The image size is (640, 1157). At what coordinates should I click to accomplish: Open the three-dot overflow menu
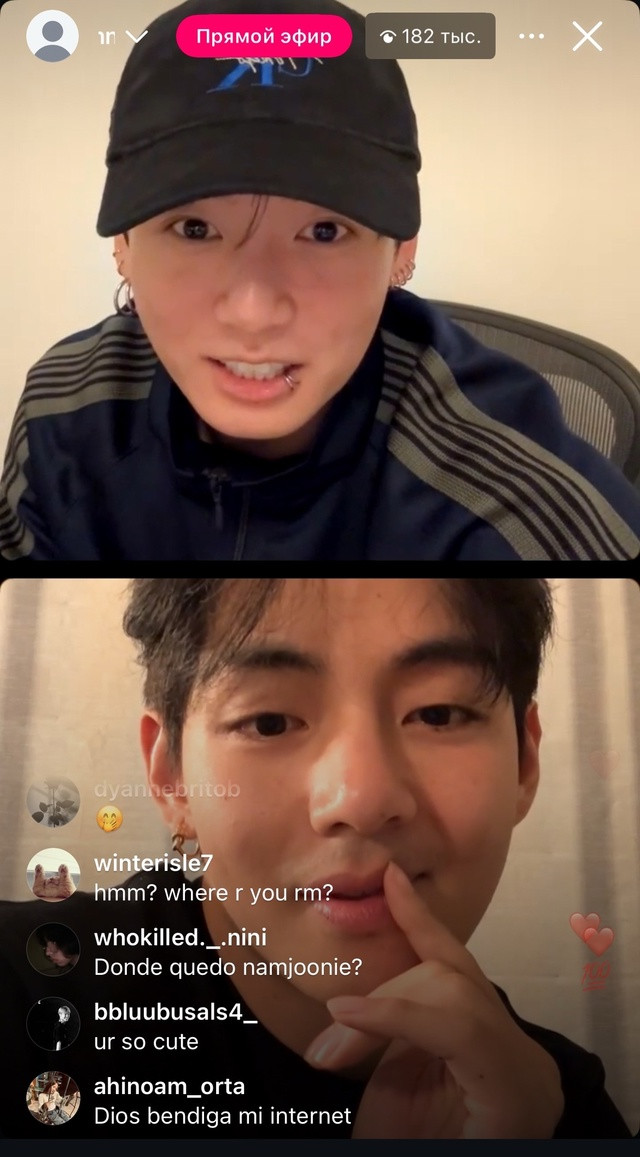(531, 36)
